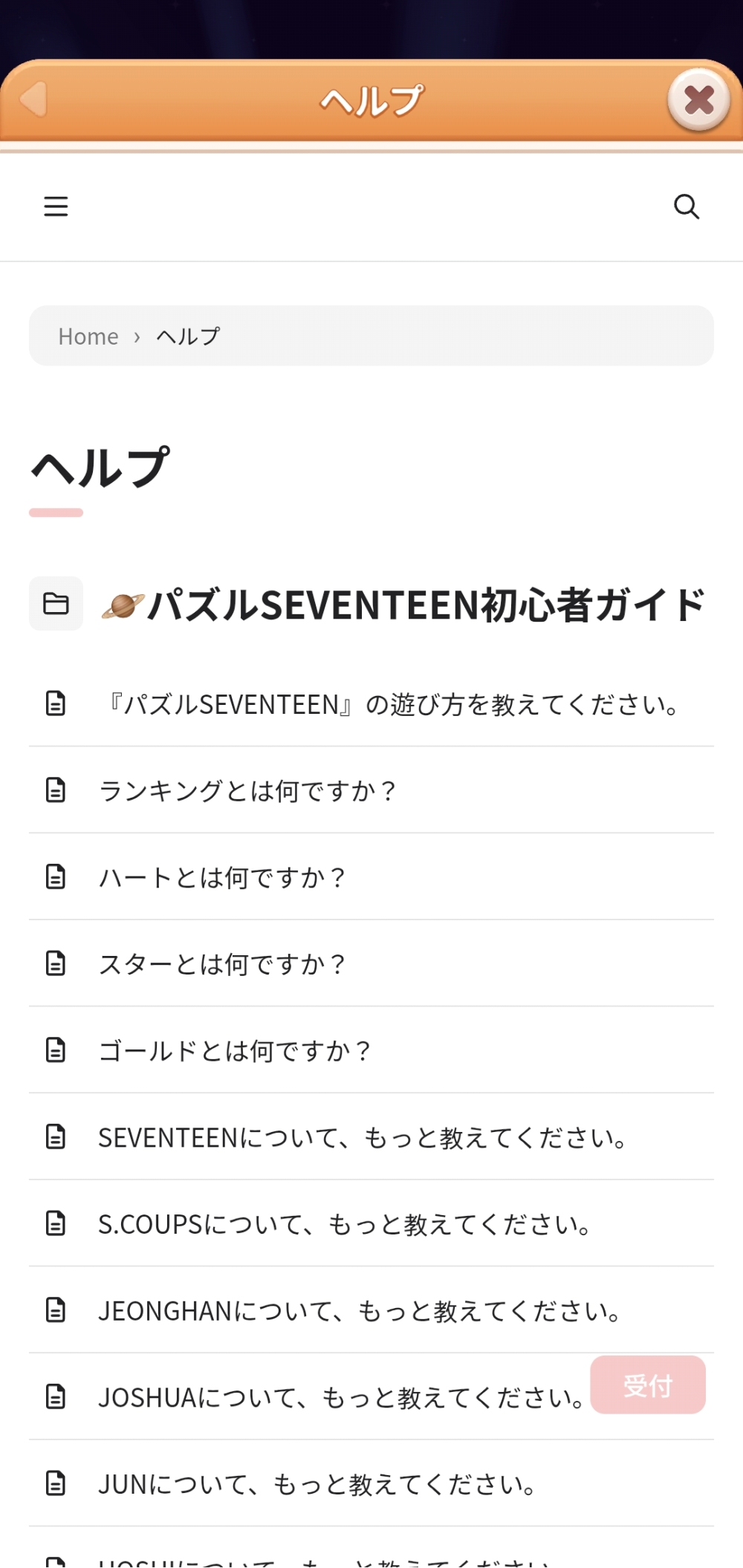This screenshot has height=1568, width=743.
Task: Open the SEVENTEENについて article
Action: (x=364, y=1138)
